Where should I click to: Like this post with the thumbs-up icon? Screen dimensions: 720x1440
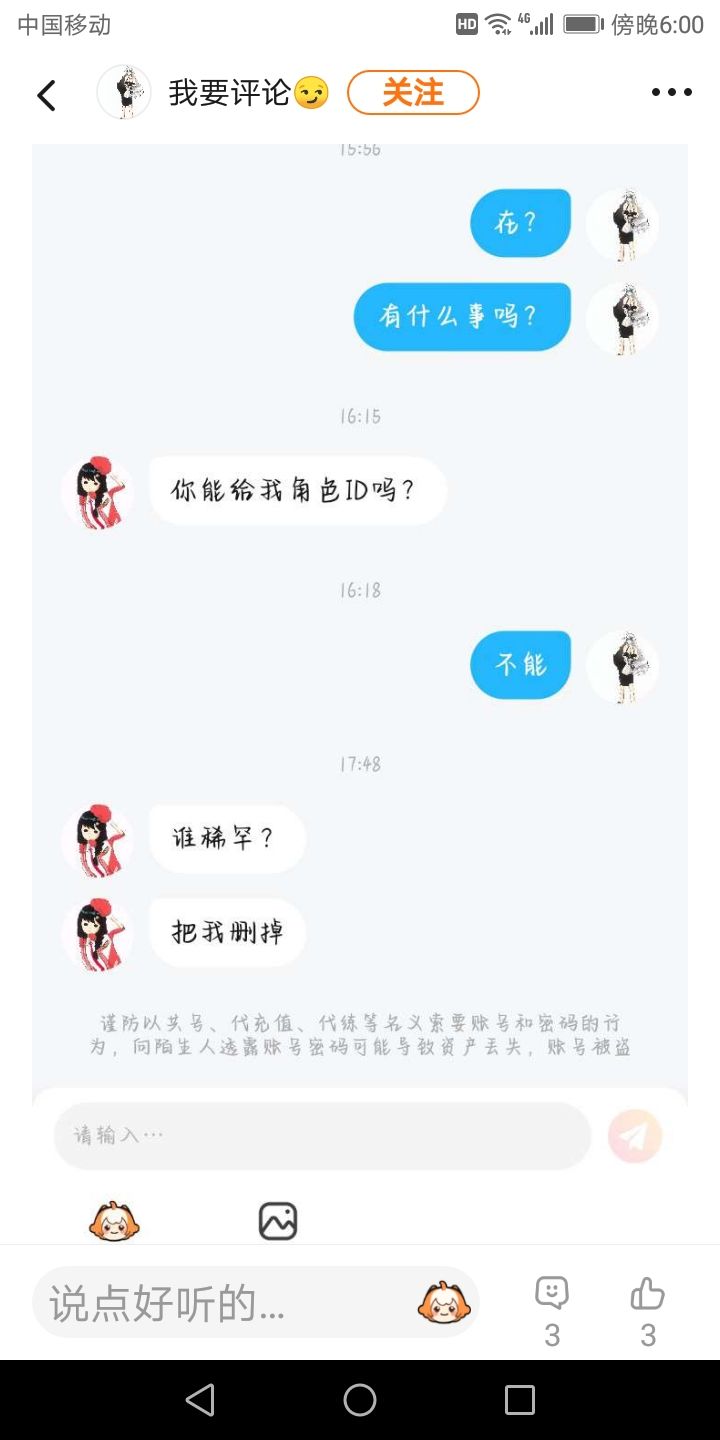pos(648,1311)
